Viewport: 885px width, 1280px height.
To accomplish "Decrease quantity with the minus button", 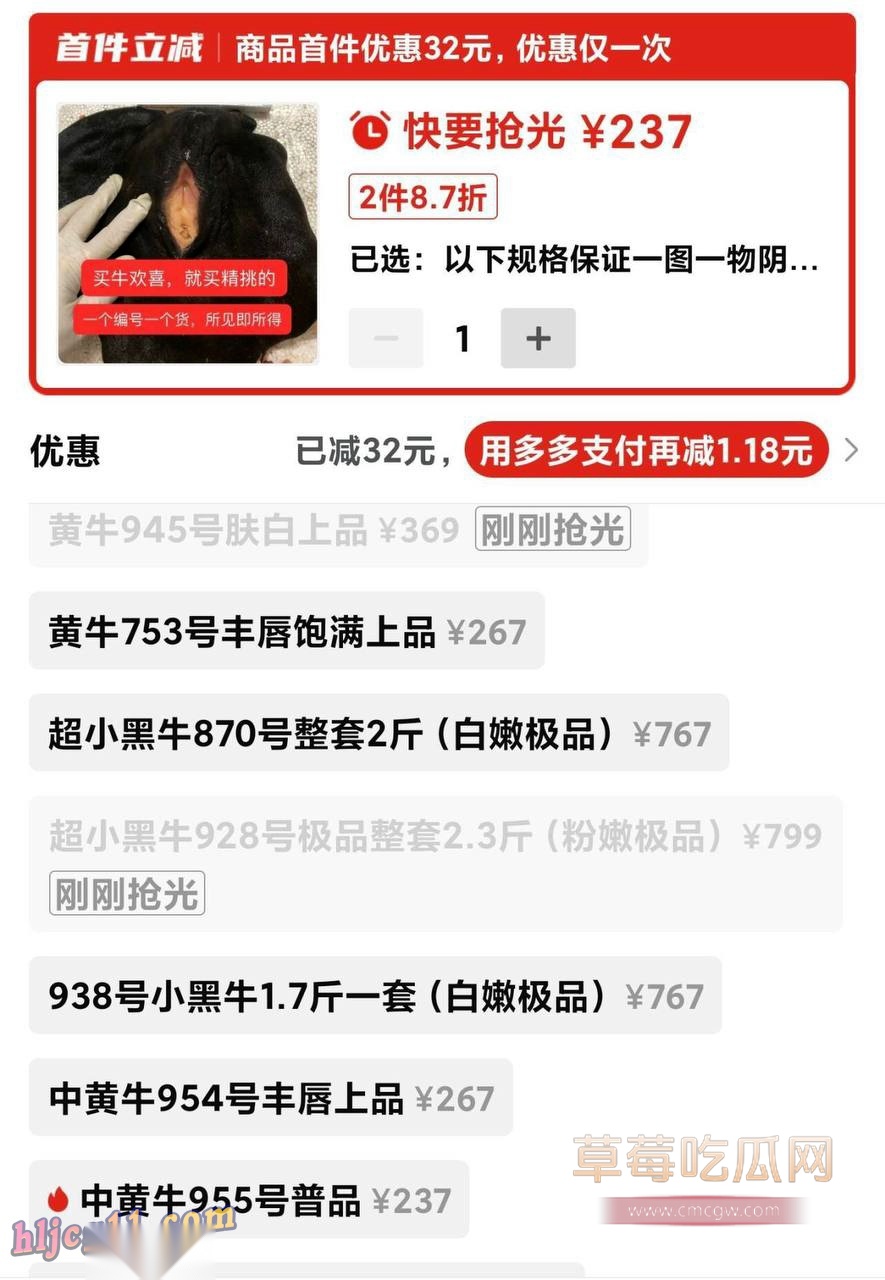I will pos(386,339).
